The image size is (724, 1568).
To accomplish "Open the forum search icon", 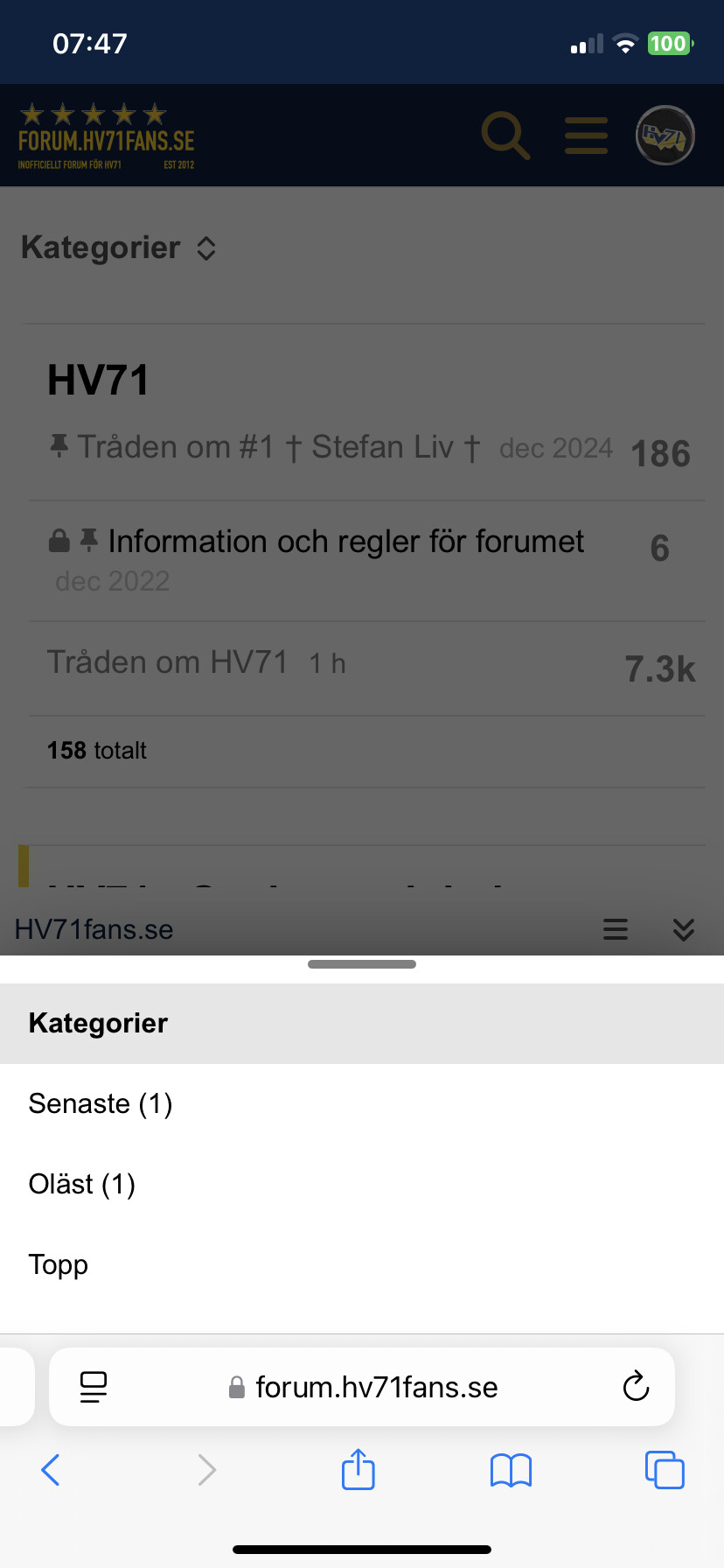I will [x=505, y=136].
